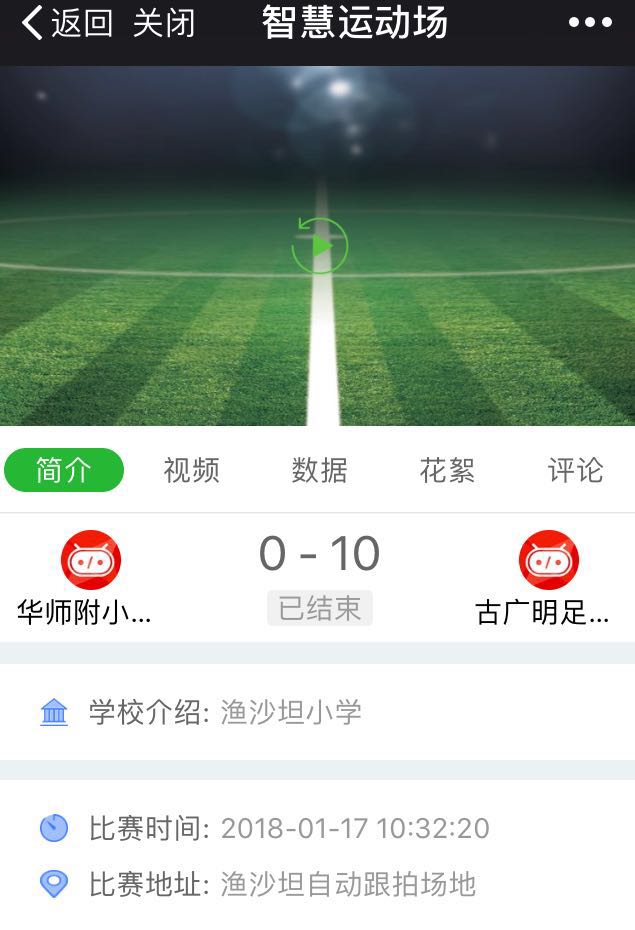
Task: Go back using the 返回 arrow
Action: tap(66, 23)
